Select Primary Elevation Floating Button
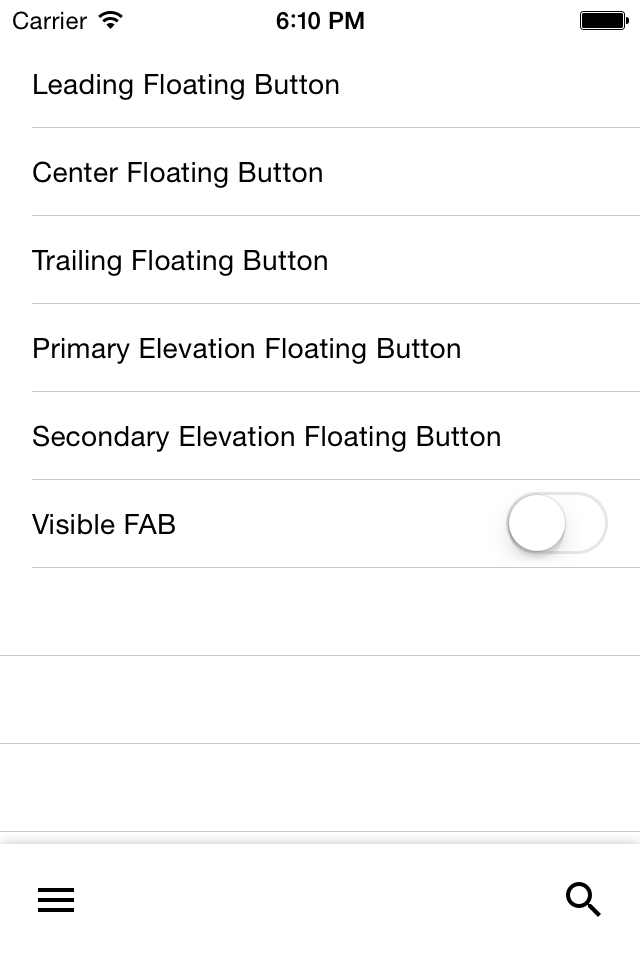 click(x=247, y=349)
